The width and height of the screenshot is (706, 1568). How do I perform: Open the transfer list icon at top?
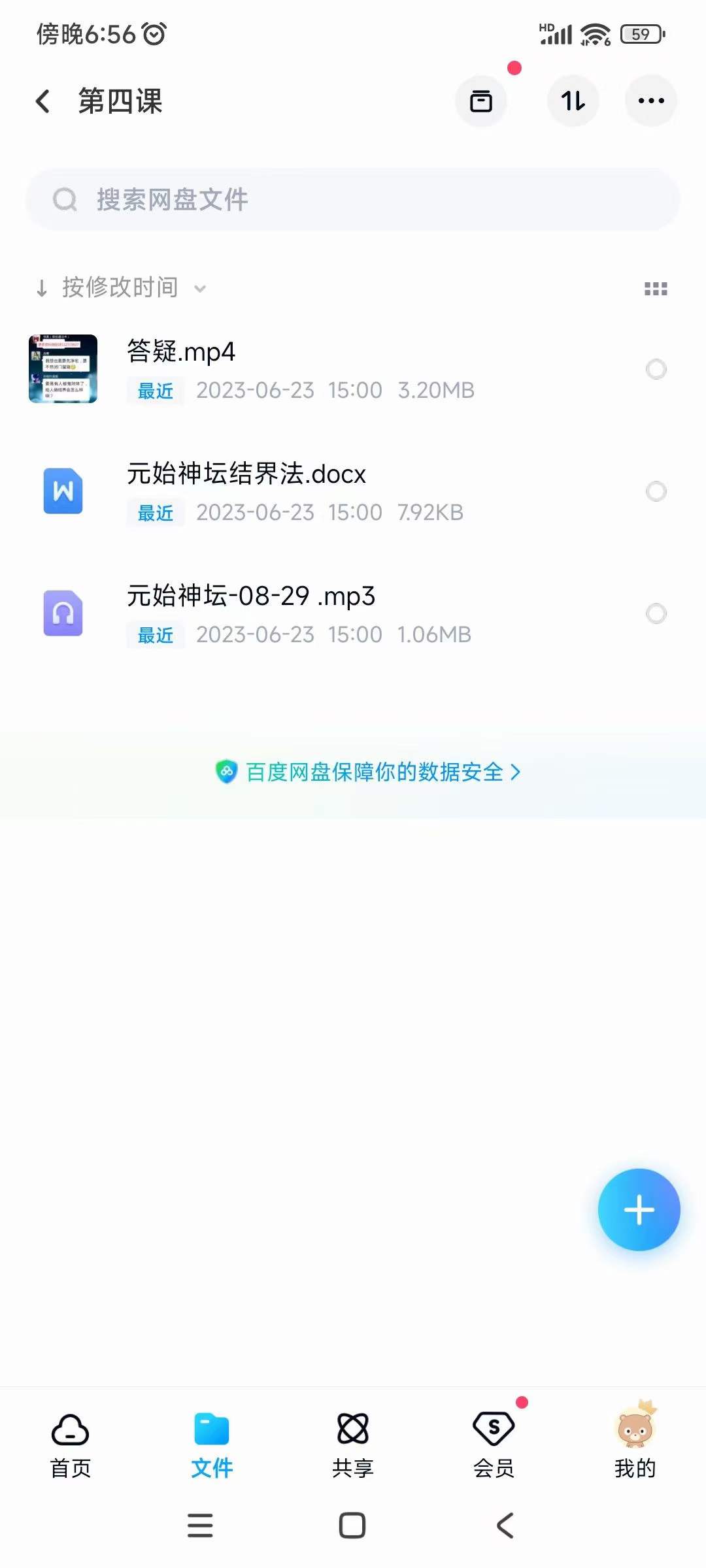tap(480, 101)
